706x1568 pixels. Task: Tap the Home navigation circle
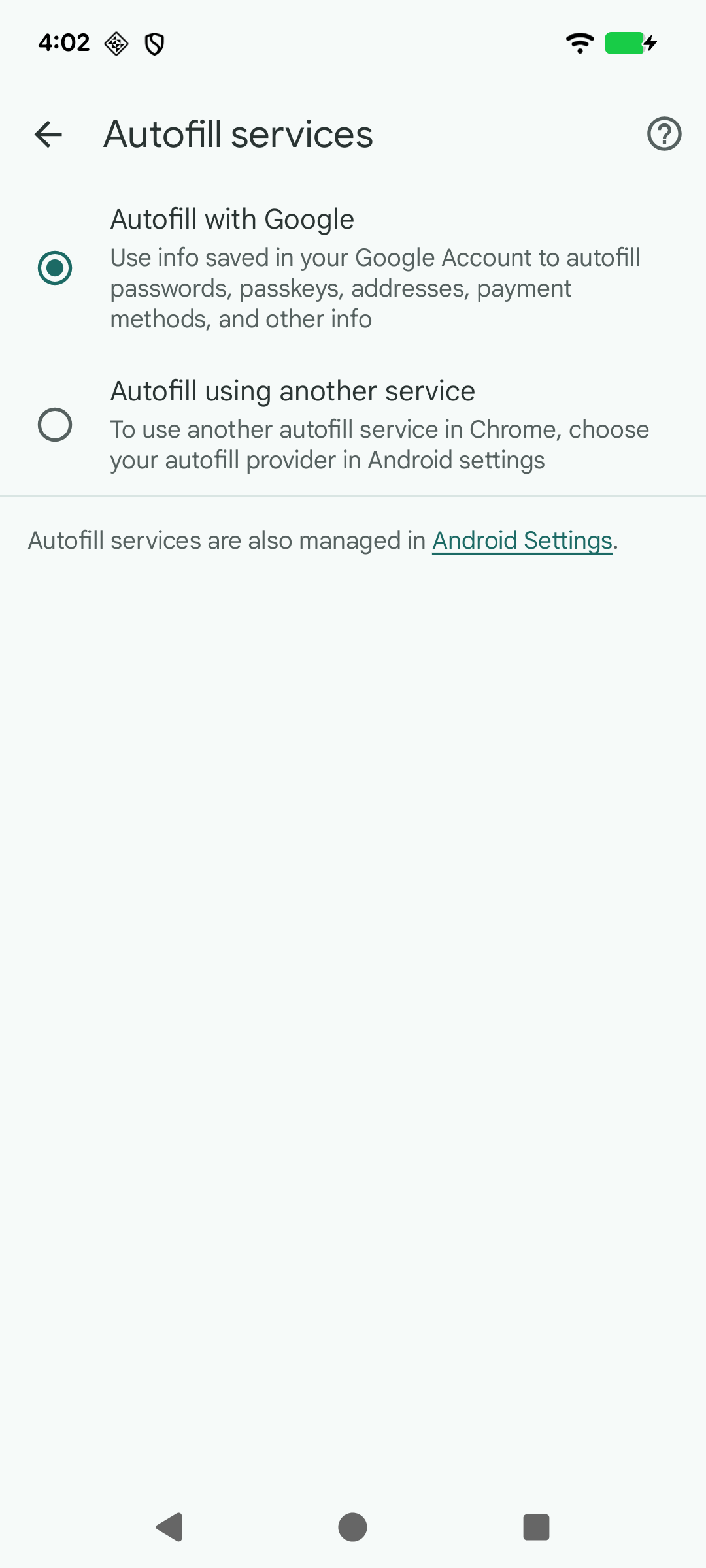coord(352,1527)
